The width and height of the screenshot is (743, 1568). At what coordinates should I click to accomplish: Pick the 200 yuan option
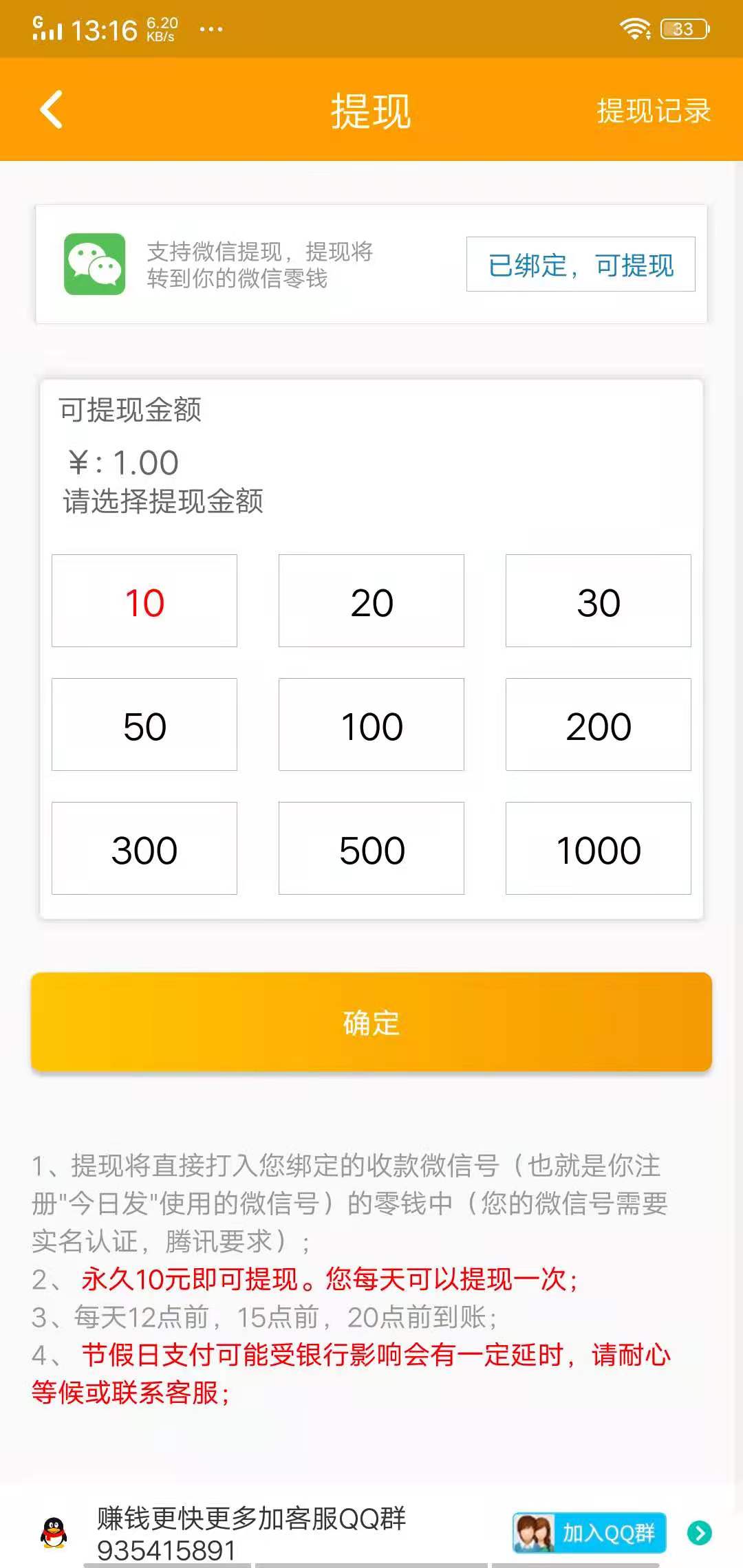tap(599, 725)
